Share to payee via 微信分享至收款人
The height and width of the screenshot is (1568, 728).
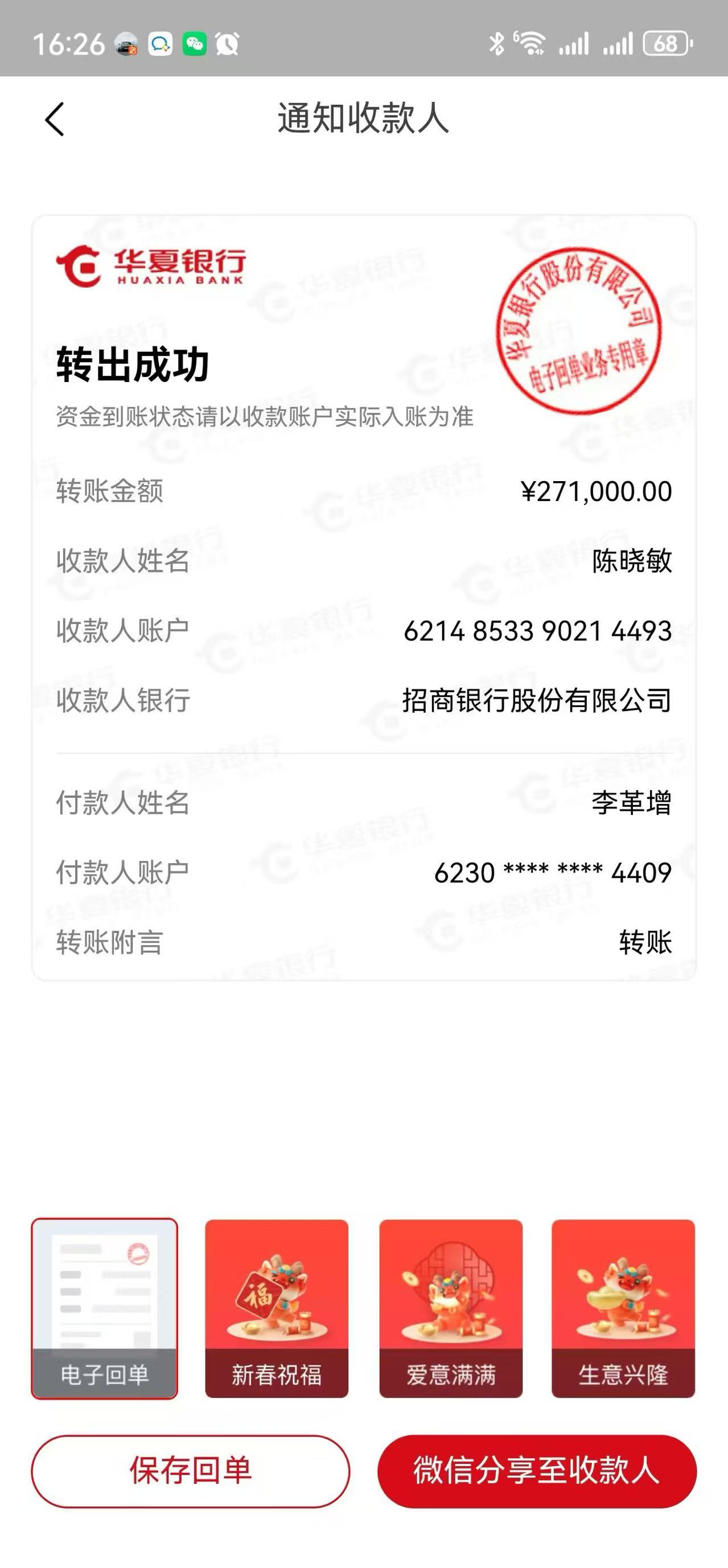click(537, 1471)
